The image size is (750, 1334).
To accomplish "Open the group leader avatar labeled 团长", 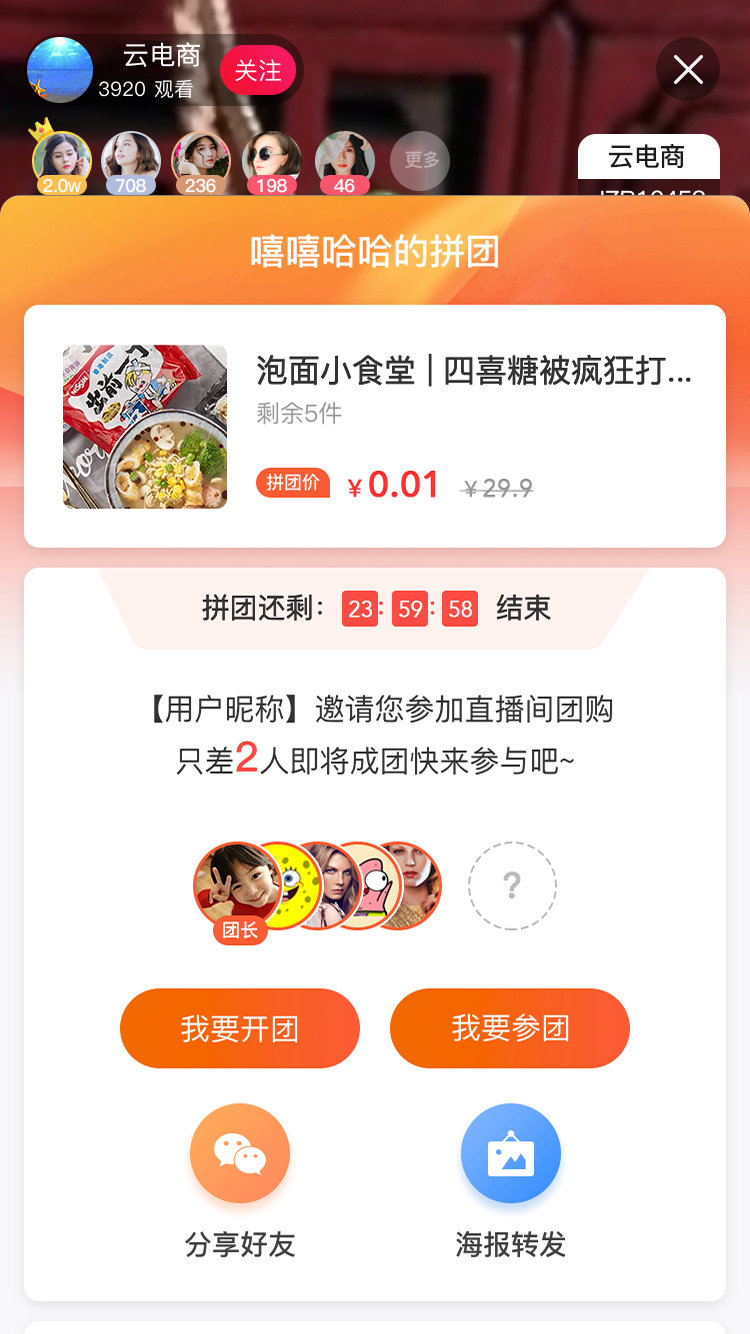I will tap(236, 884).
